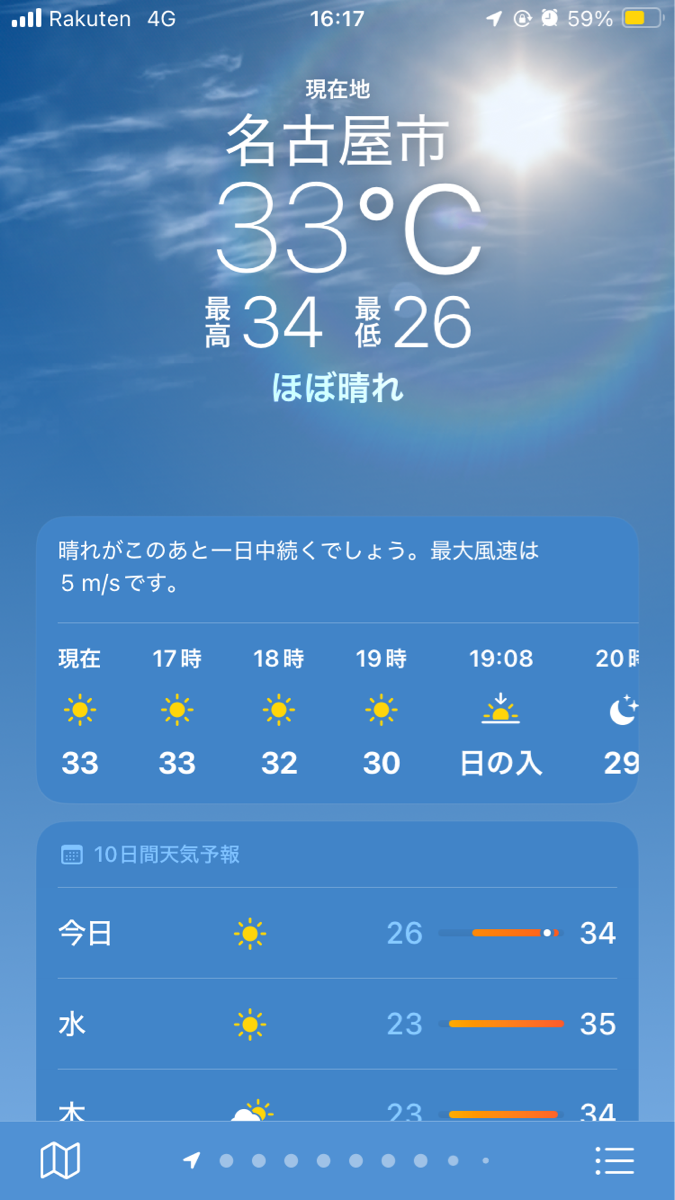Image resolution: width=675 pixels, height=1200 pixels.
Task: Open today's (今日) forecast details
Action: [337, 933]
